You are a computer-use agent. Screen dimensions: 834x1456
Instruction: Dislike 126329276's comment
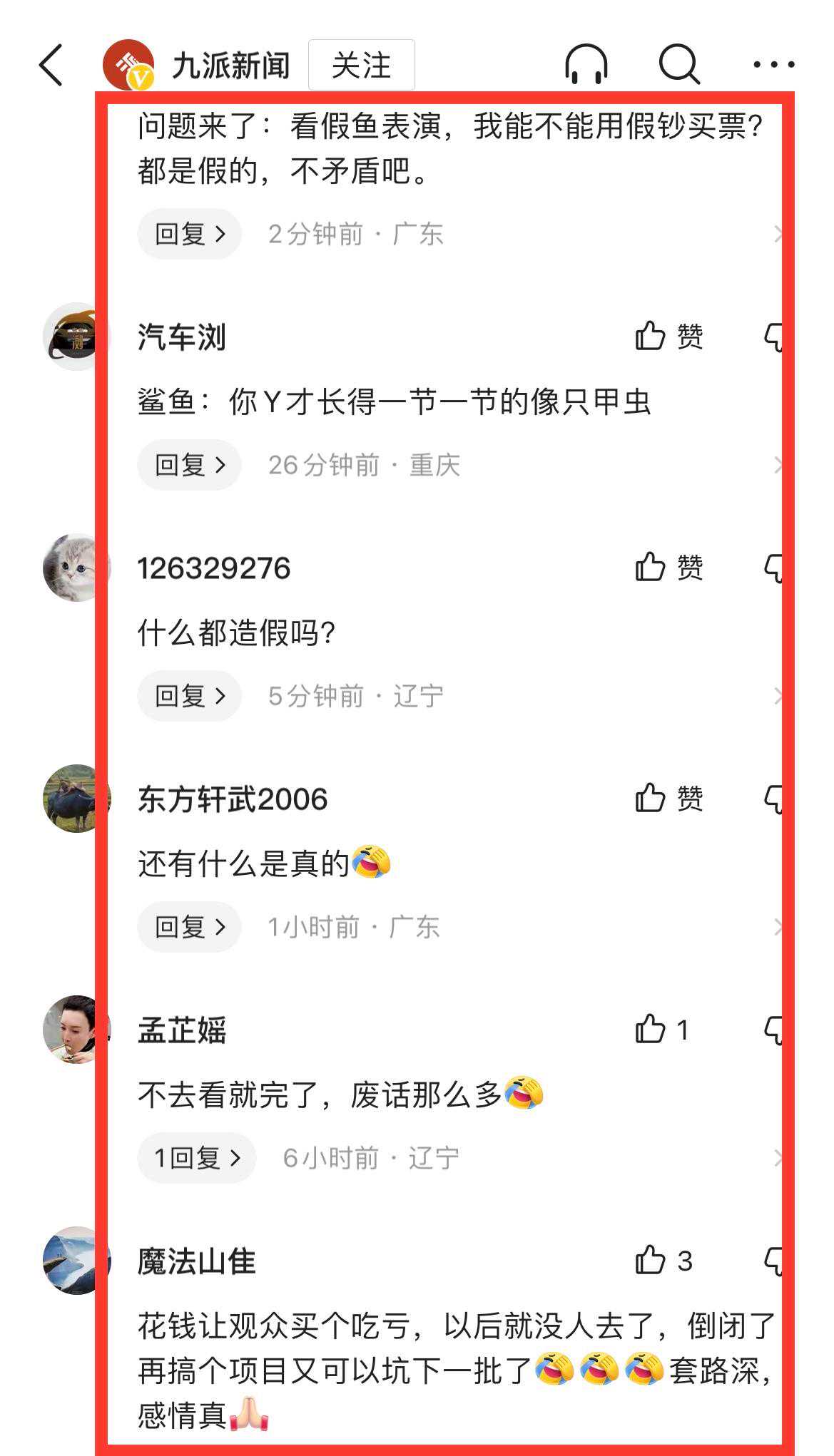775,568
